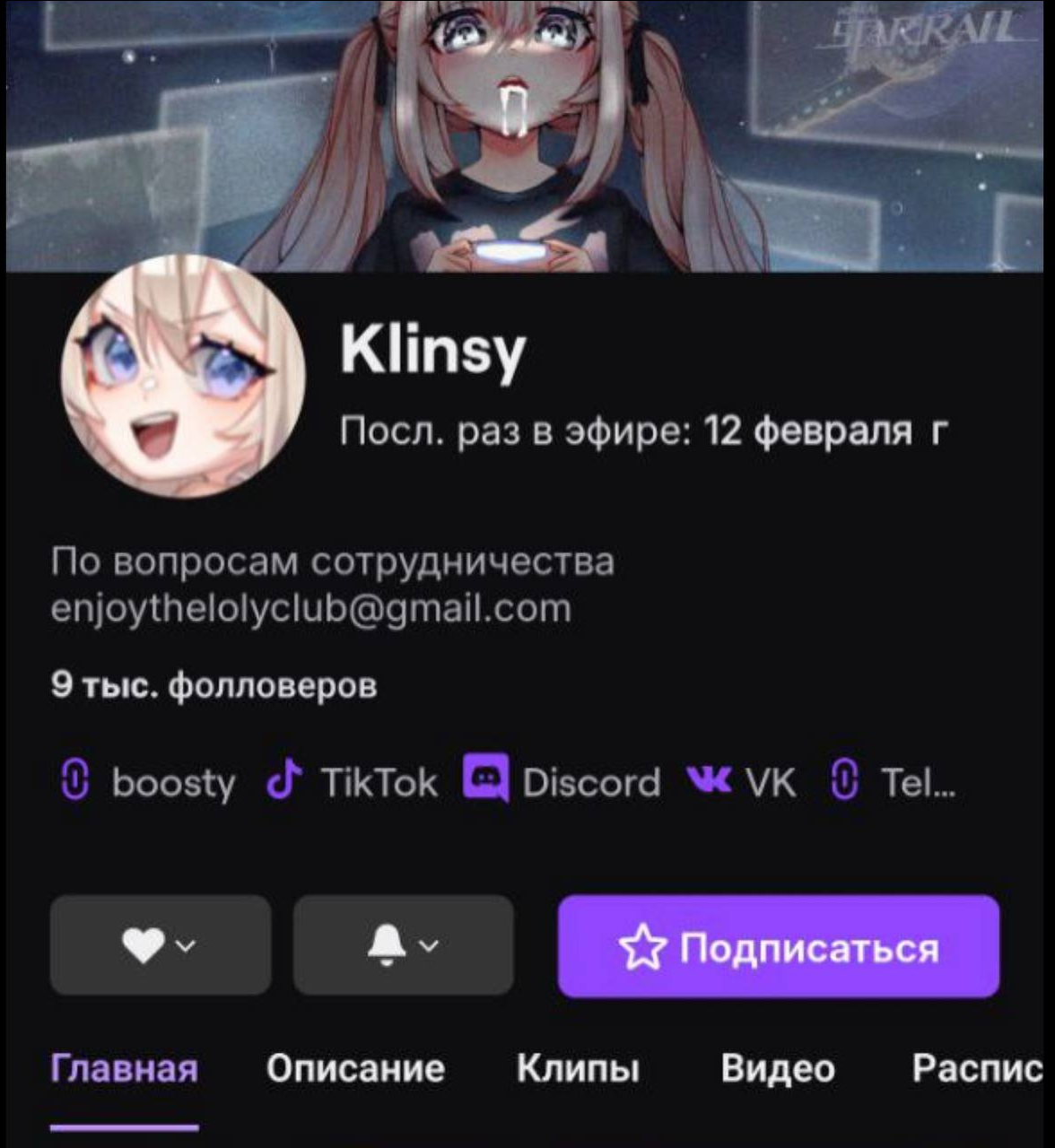Open the VK link
This screenshot has width=1055, height=1148.
pos(743,783)
